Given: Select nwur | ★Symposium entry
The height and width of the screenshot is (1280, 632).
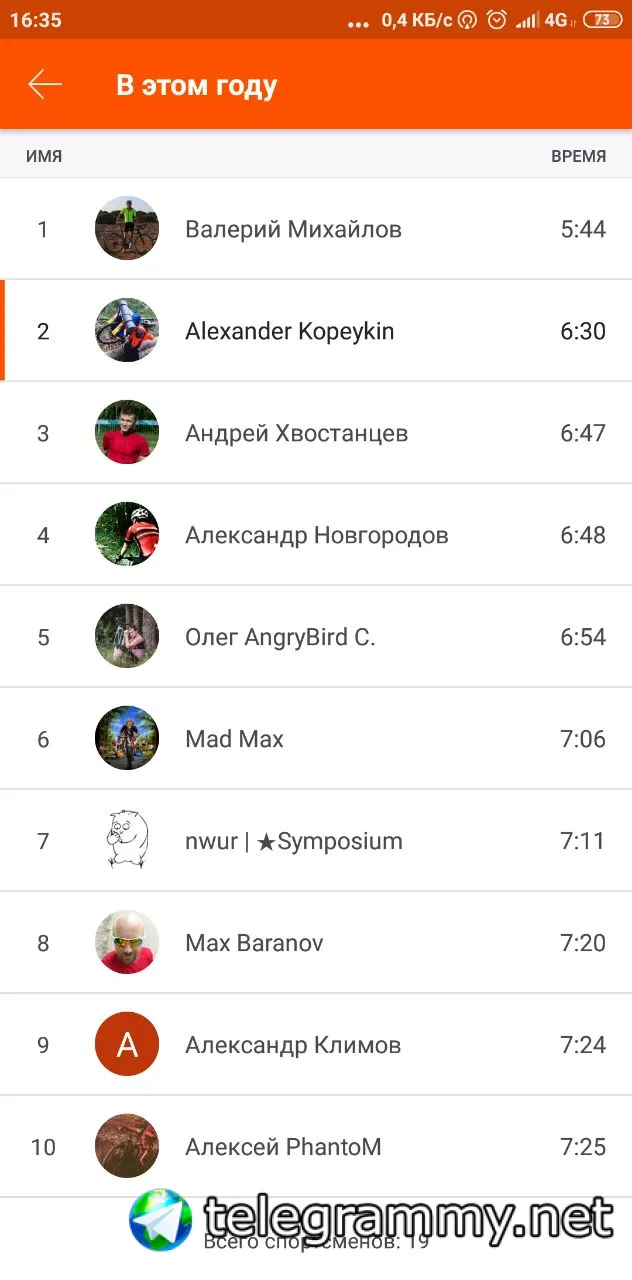Looking at the screenshot, I should point(316,841).
